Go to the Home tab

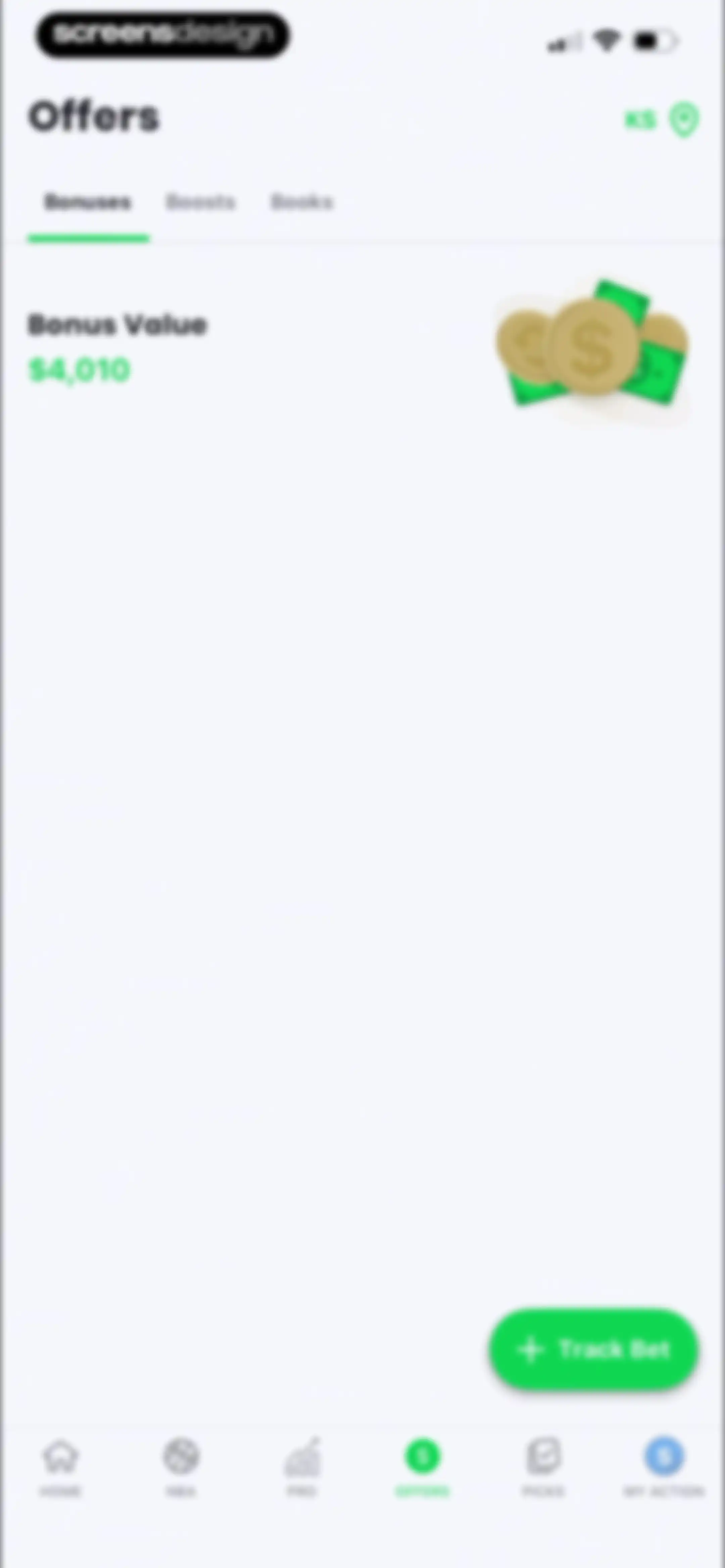(60, 1467)
